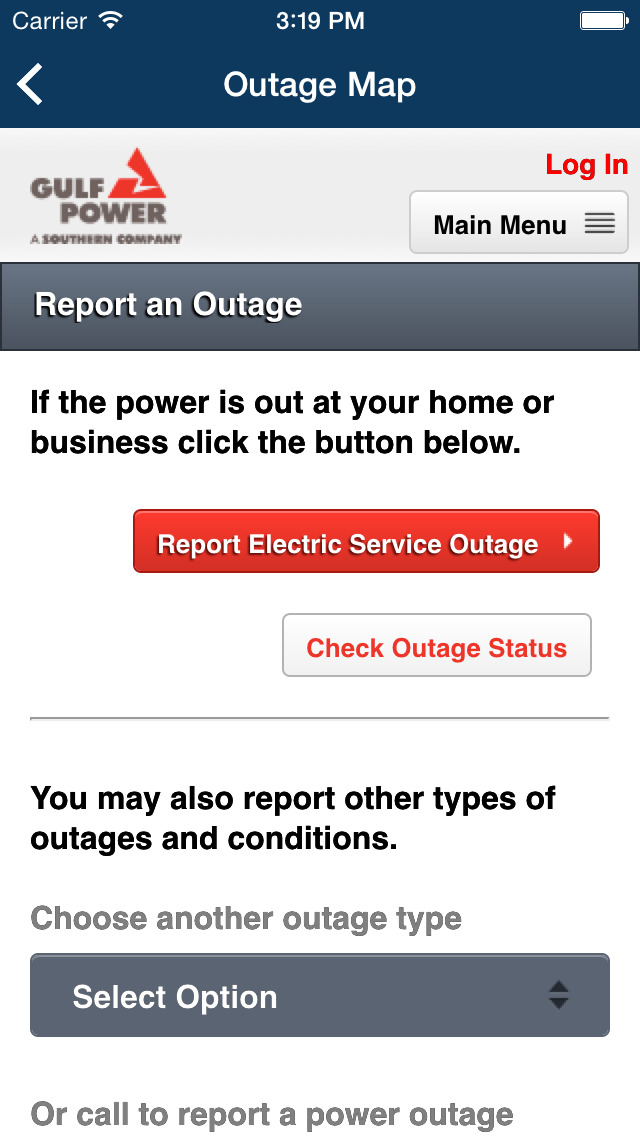Tap Report Electric Service Outage
Viewport: 640px width, 1136px height.
pyautogui.click(x=366, y=542)
